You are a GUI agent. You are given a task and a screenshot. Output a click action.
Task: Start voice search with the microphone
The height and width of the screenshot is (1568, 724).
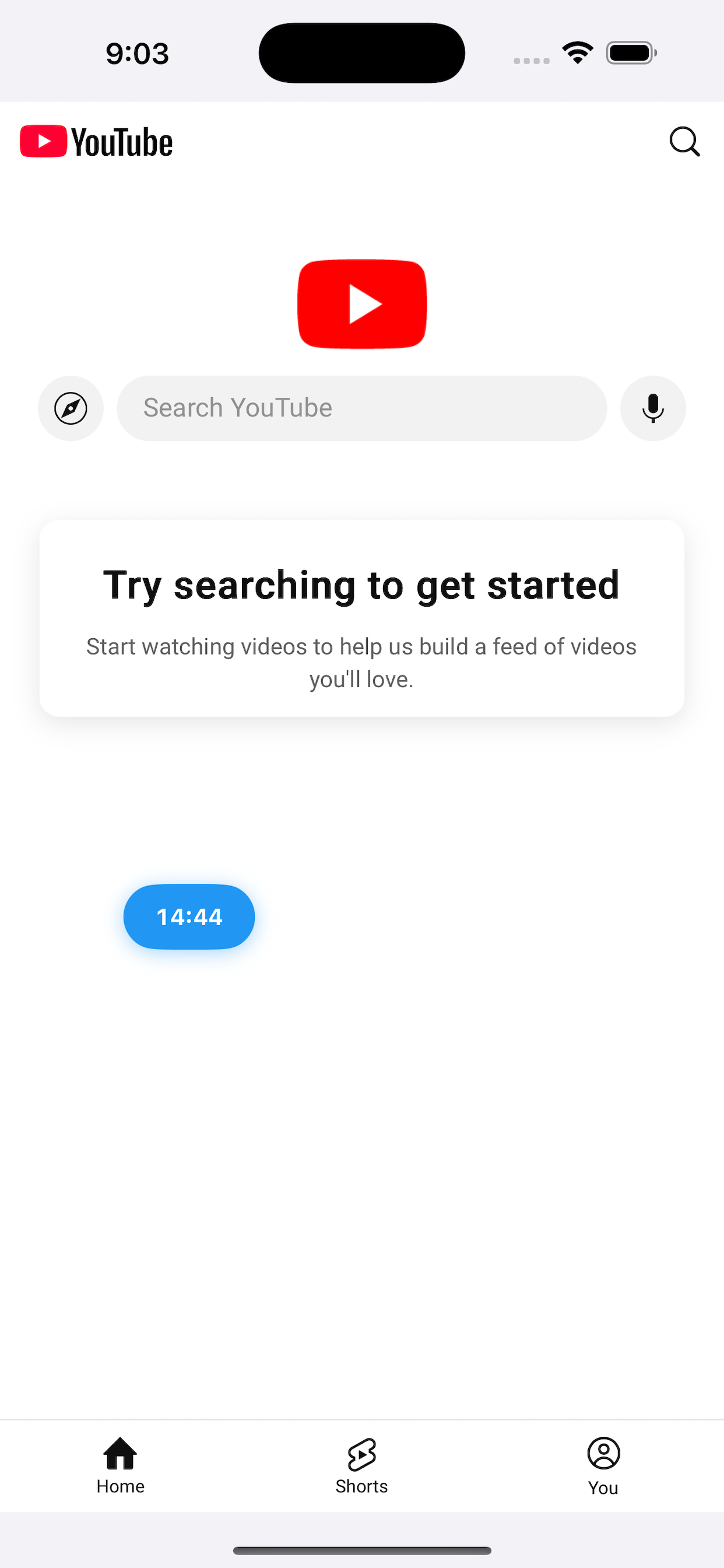tap(653, 408)
